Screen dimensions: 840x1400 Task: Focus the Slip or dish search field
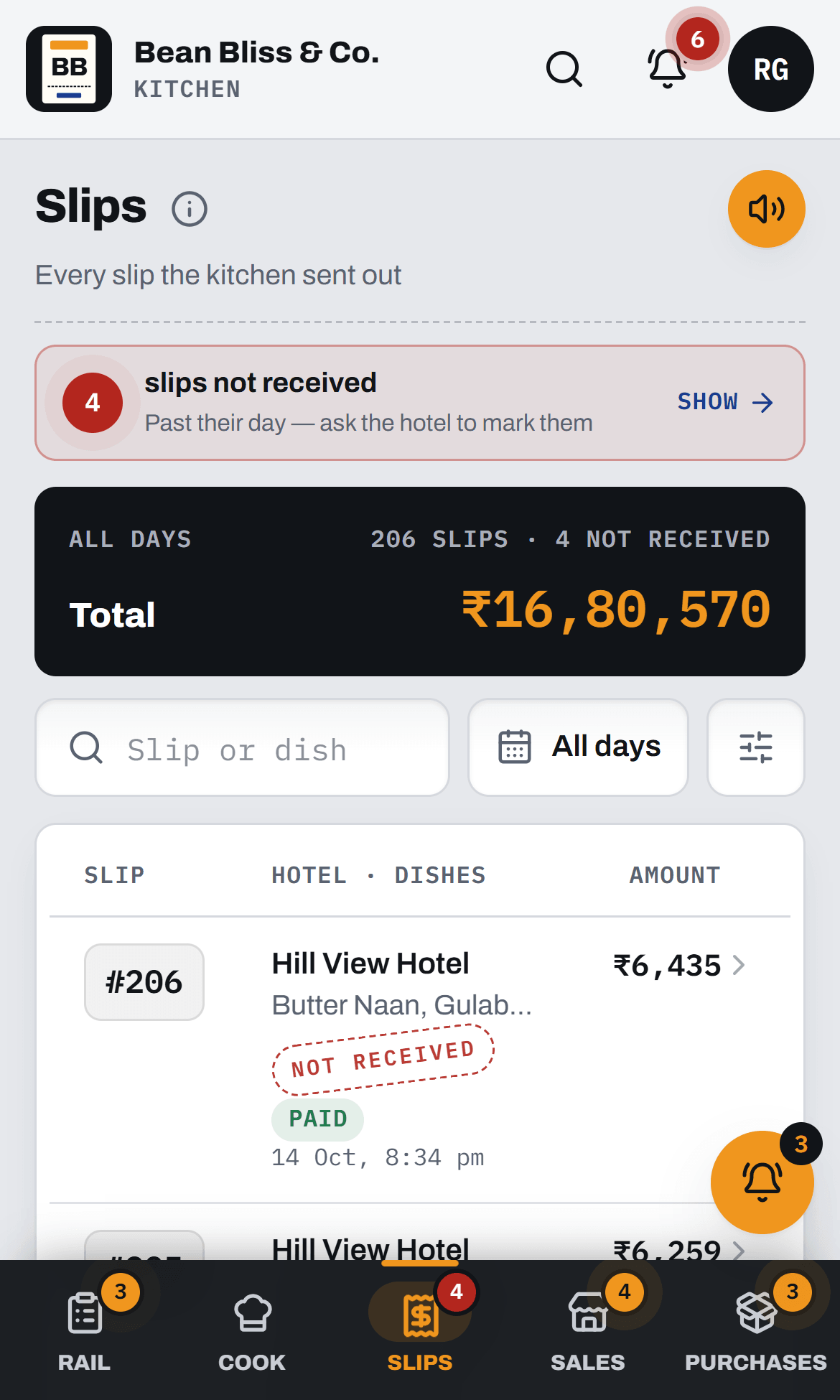(x=243, y=747)
